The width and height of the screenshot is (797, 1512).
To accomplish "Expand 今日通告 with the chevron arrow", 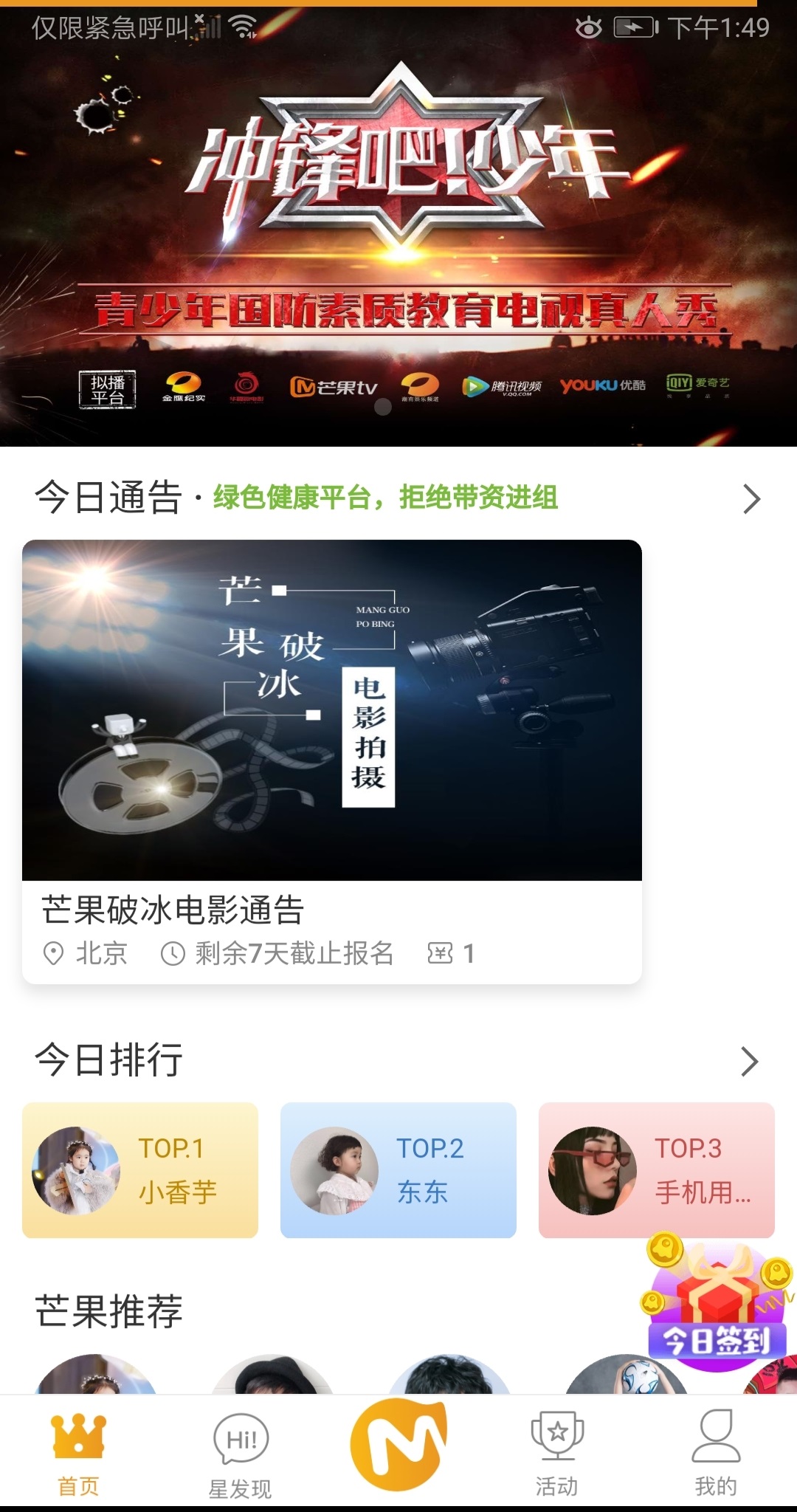I will click(x=751, y=499).
